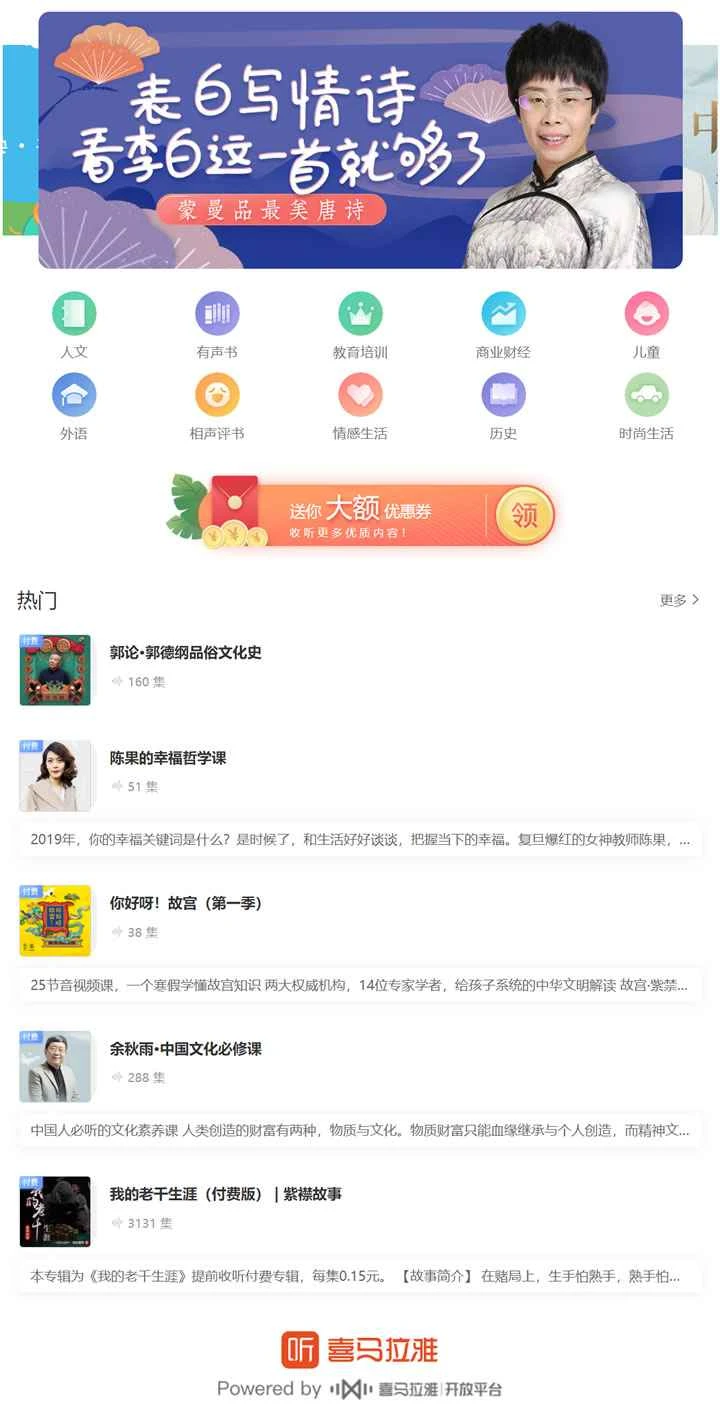720x1407 pixels.
Task: Select the 外语 foreign language category
Action: pyautogui.click(x=75, y=396)
